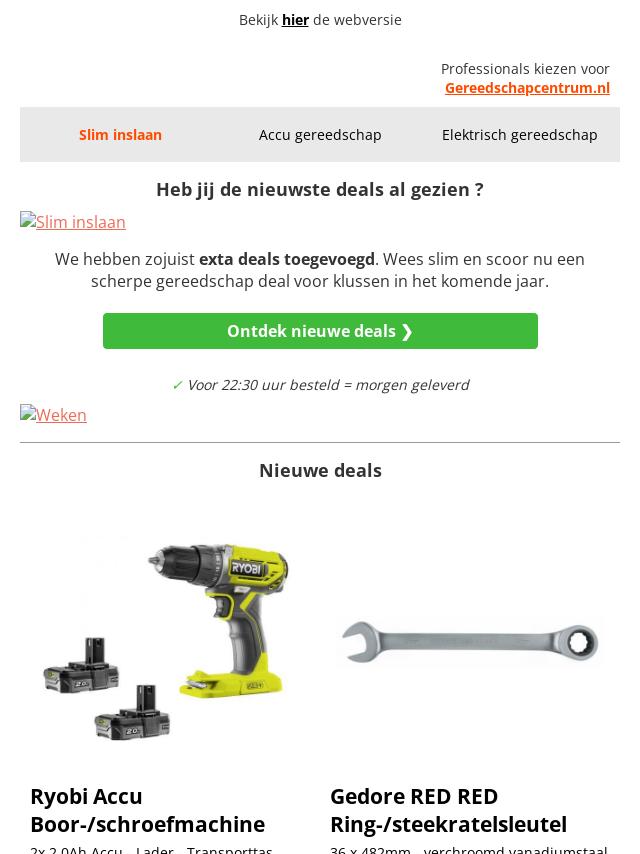Image resolution: width=640 pixels, height=854 pixels.
Task: Tap the Slim inslaan image link
Action: point(73,222)
